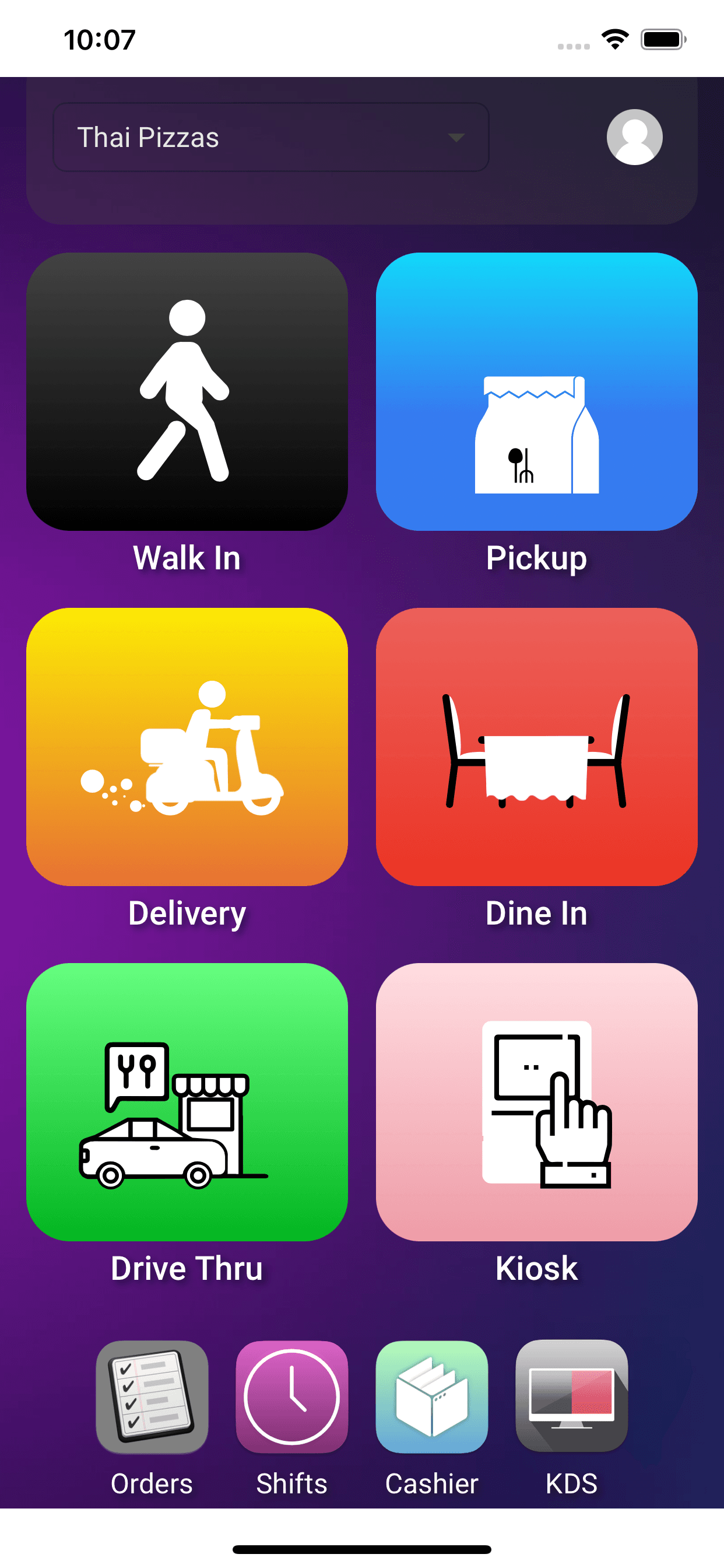View Shifts
Image resolution: width=724 pixels, height=1568 pixels.
click(x=292, y=1396)
